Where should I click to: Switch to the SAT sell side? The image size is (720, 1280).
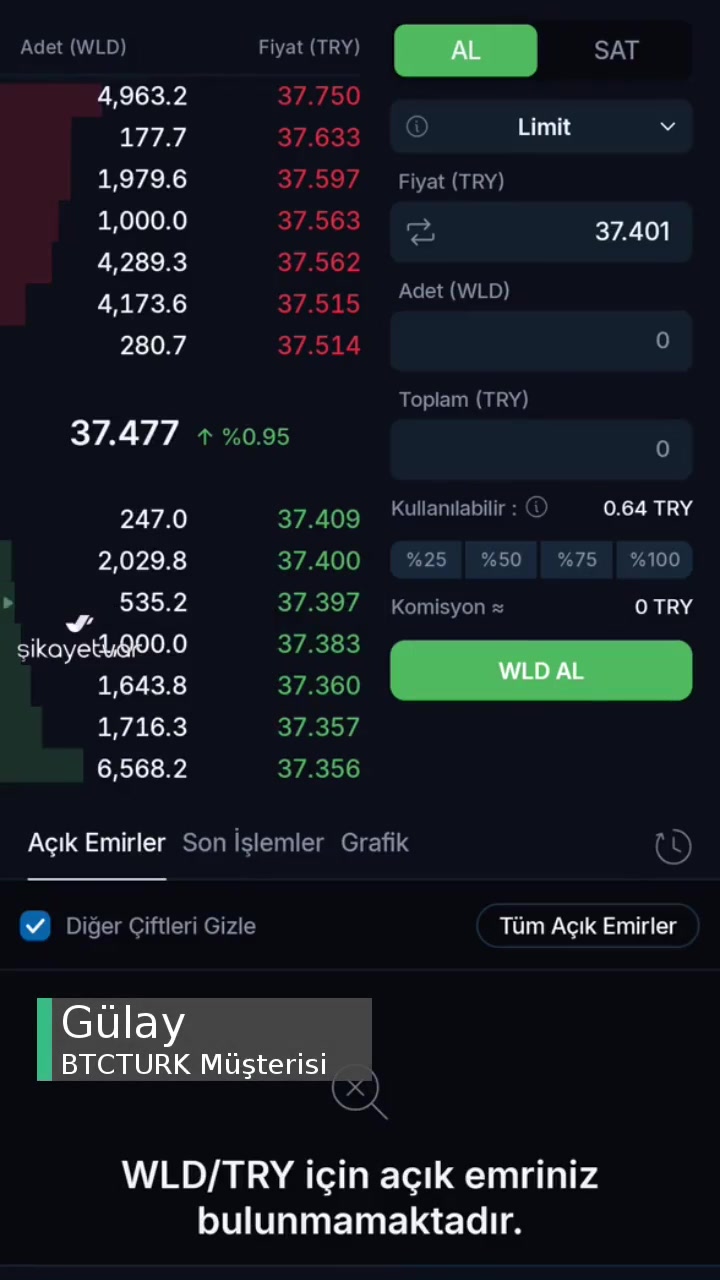(x=616, y=50)
